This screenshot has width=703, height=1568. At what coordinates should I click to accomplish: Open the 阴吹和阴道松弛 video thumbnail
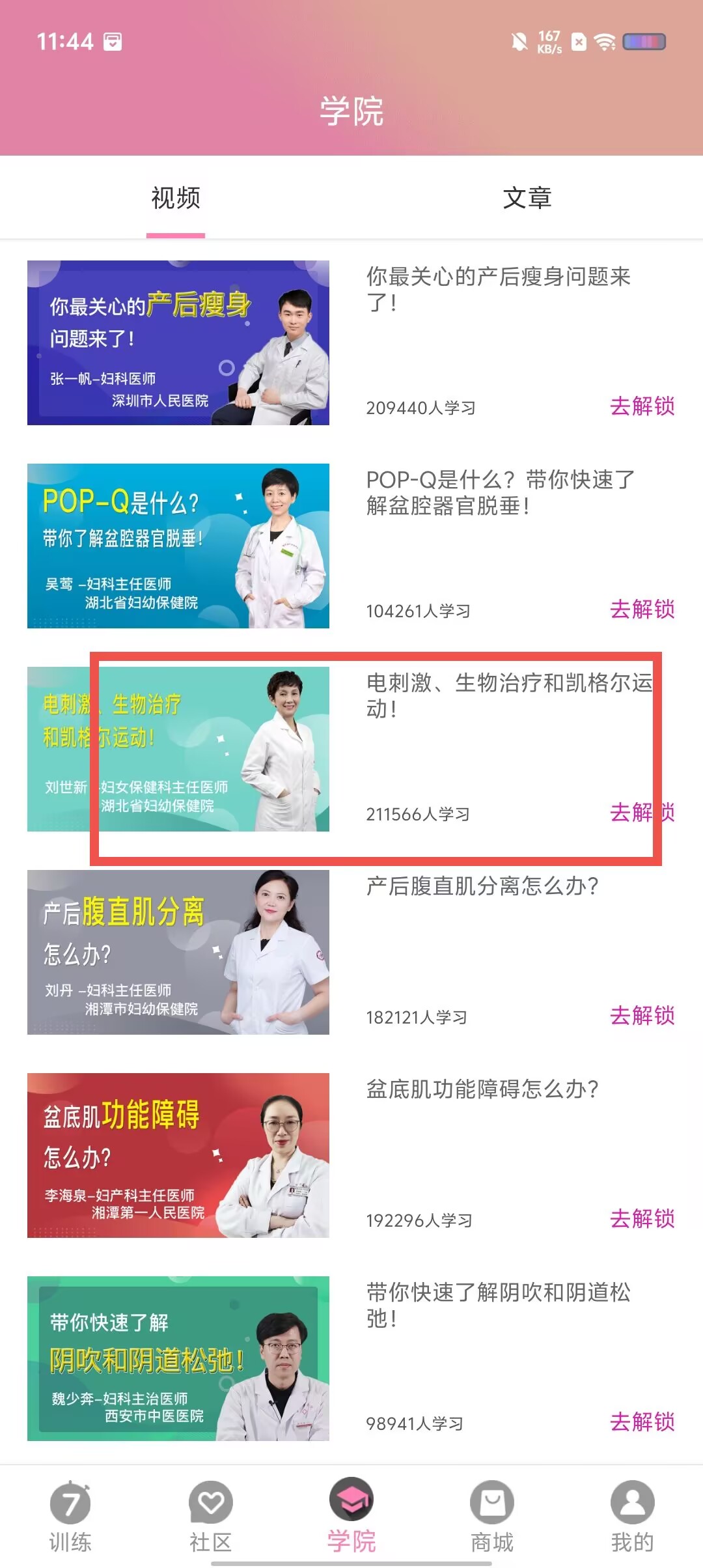click(178, 1358)
